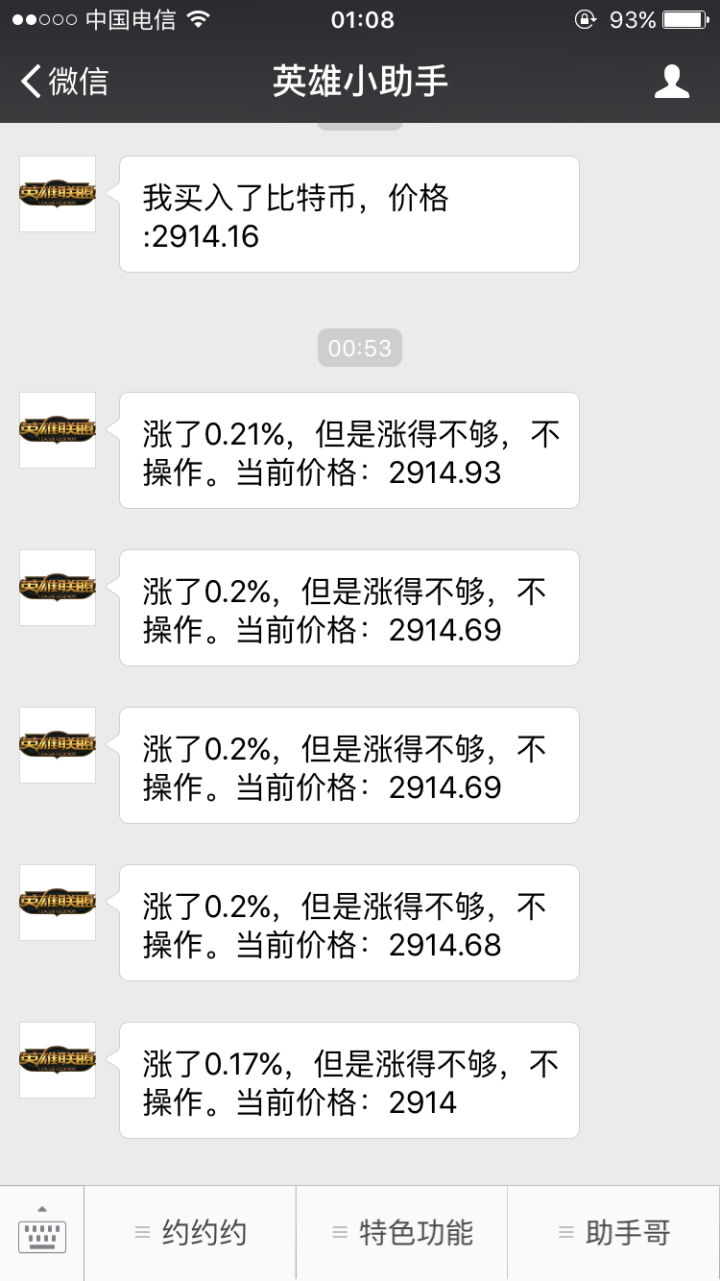
Task: Open the 特色功能 menu
Action: 402,1233
